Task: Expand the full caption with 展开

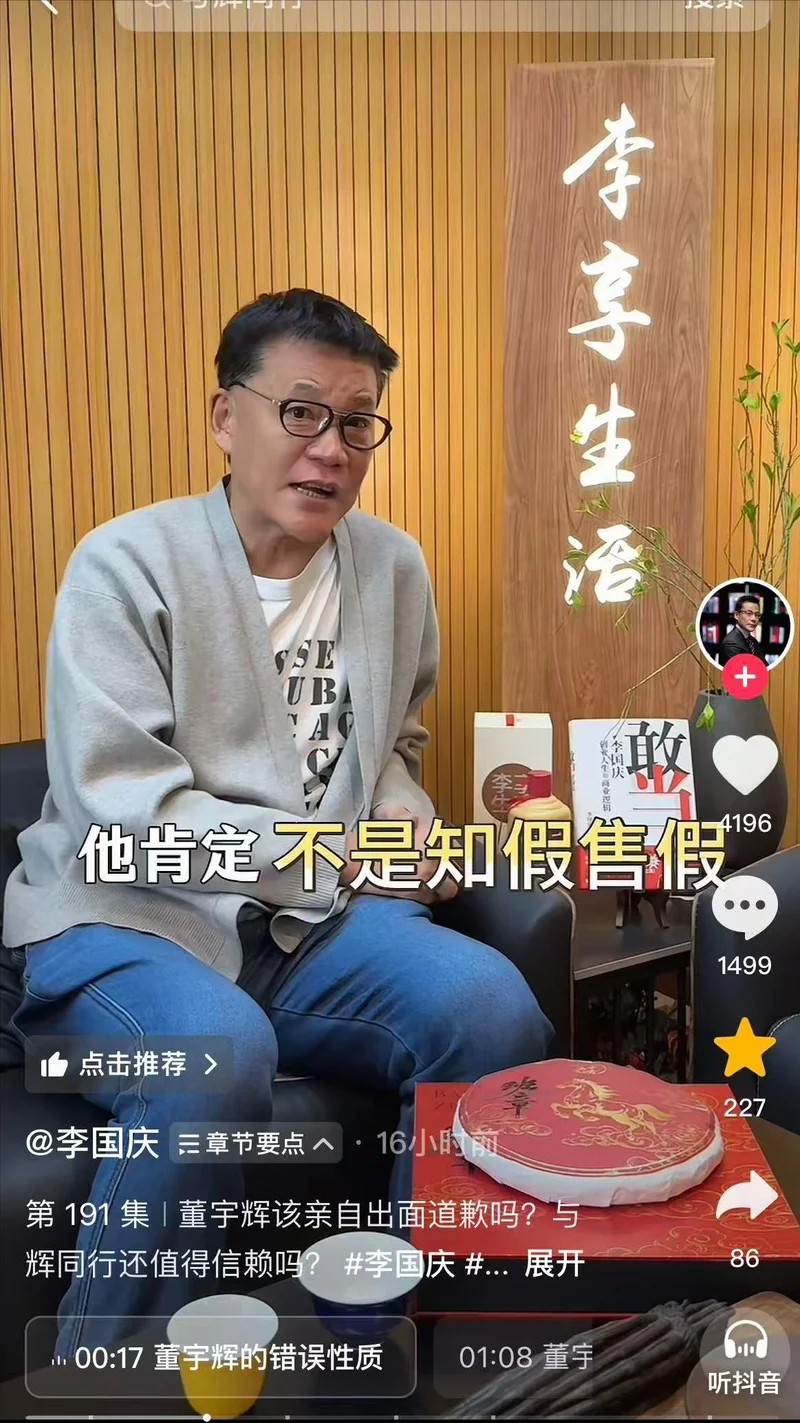Action: point(555,1262)
